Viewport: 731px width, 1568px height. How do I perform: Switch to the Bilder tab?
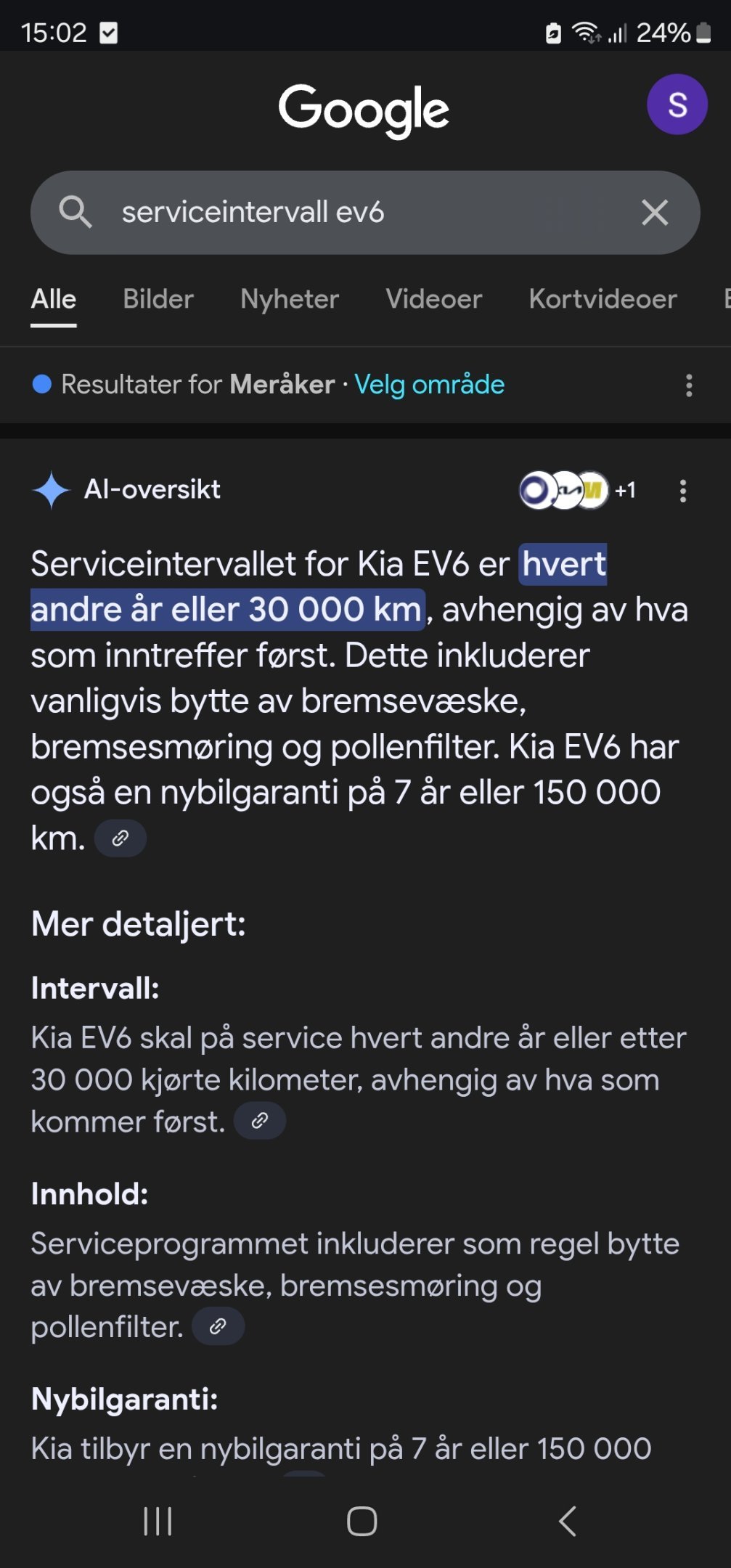point(158,299)
